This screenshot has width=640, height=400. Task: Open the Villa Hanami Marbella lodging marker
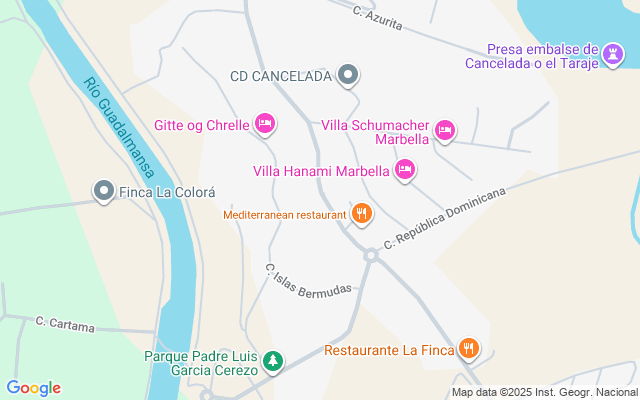[x=405, y=170]
